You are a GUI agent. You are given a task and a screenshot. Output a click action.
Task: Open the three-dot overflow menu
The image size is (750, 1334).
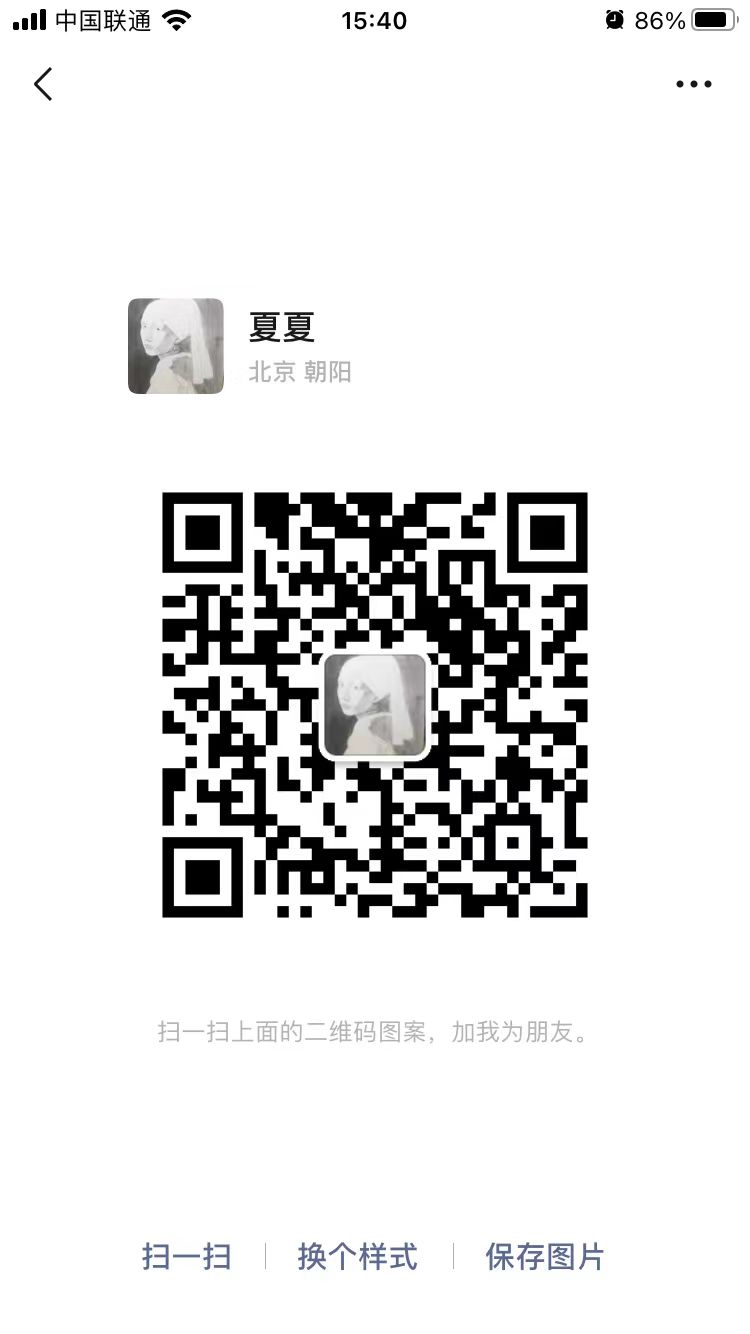tap(693, 84)
